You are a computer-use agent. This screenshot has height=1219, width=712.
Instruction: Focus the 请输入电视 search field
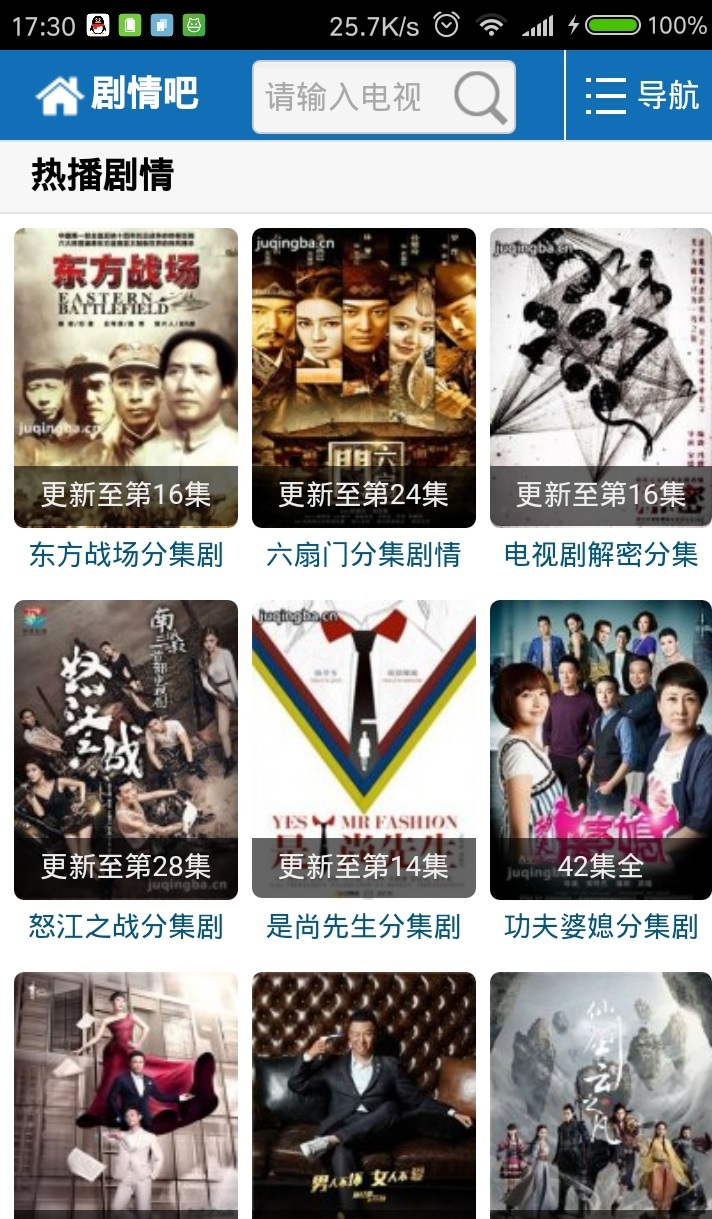click(x=345, y=97)
